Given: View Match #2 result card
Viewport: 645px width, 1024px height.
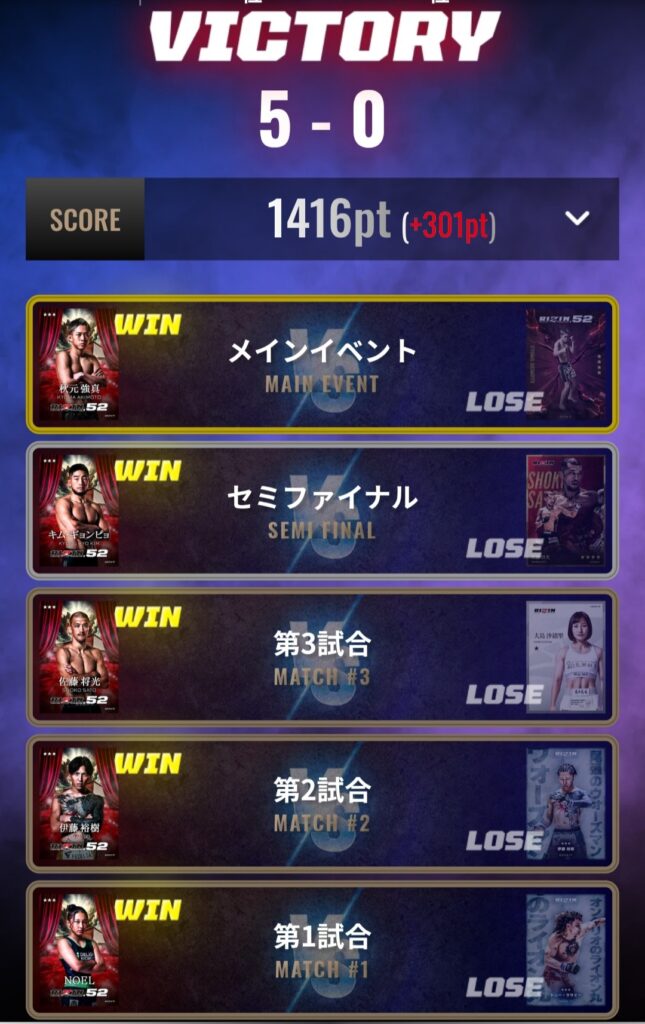Looking at the screenshot, I should tap(322, 804).
